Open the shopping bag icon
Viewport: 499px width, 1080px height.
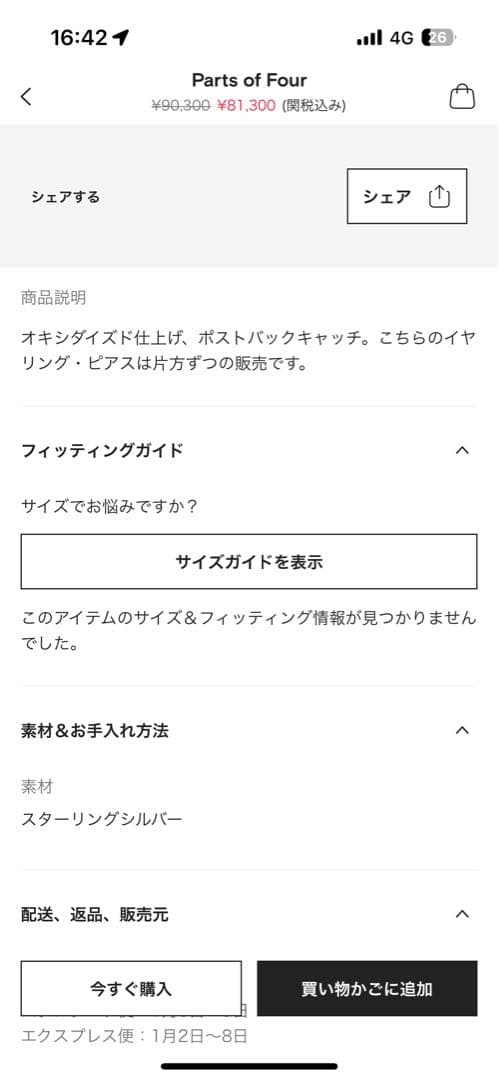coord(462,96)
